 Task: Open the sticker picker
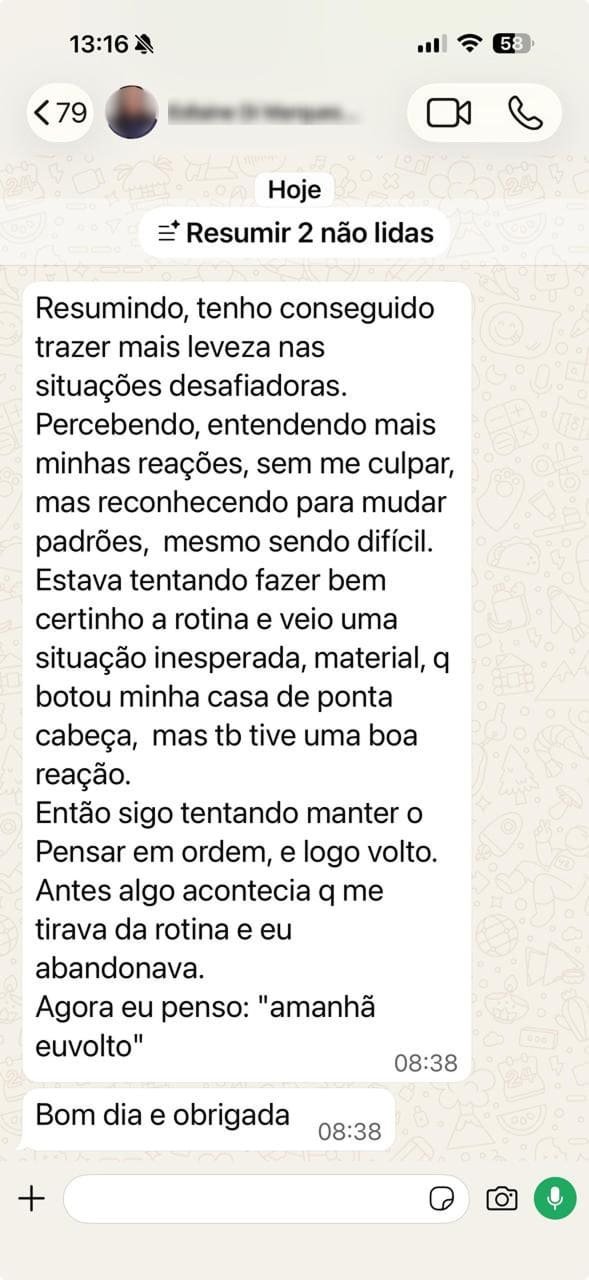tap(442, 1199)
